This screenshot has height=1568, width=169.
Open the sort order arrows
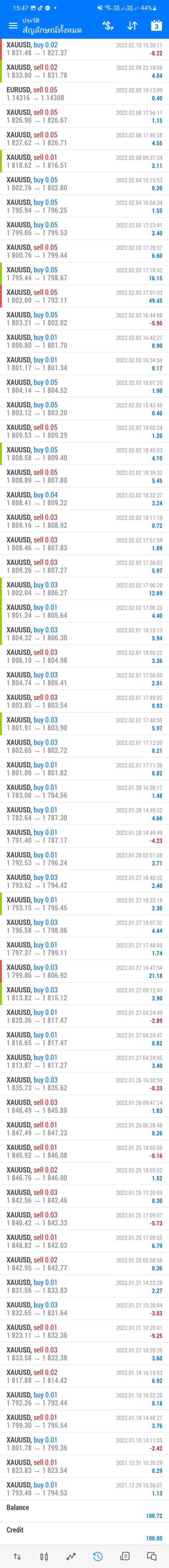pos(132,26)
